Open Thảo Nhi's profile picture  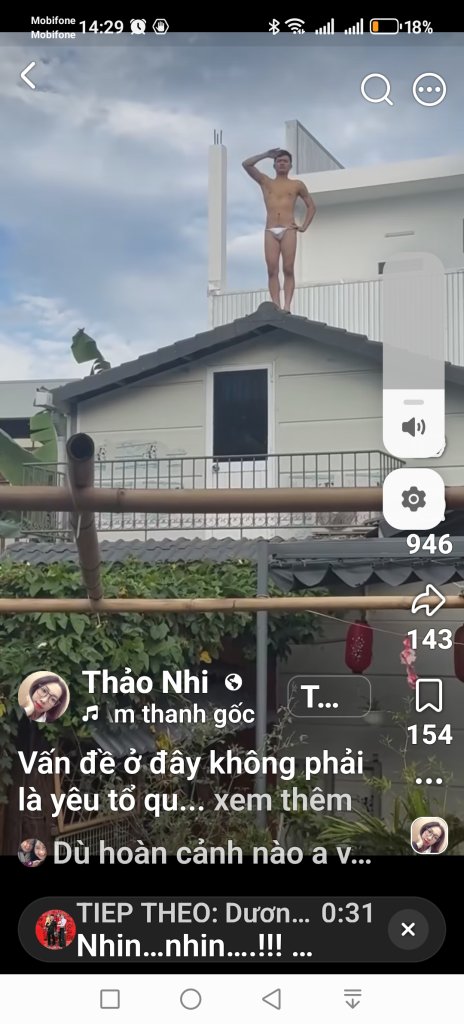click(44, 696)
